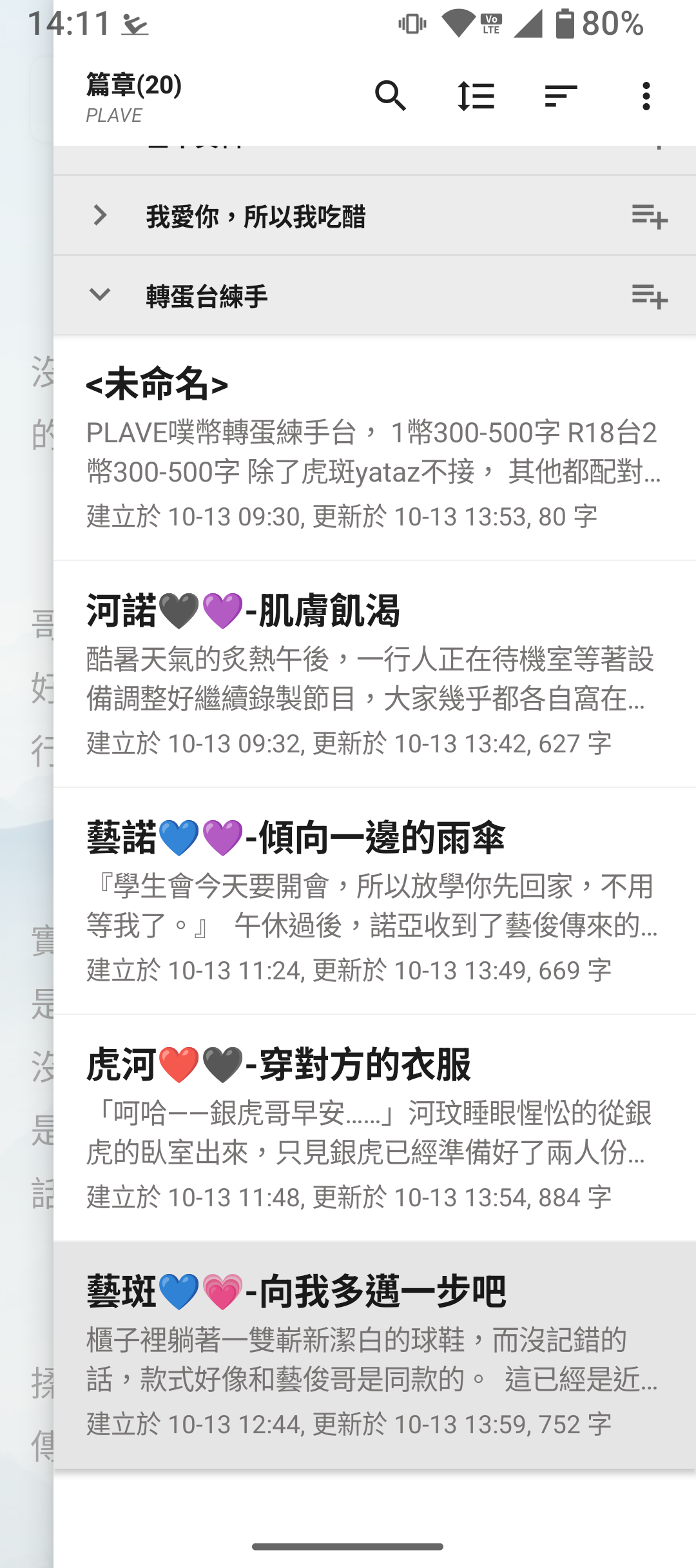Collapse the 轉蛋台練手 group
This screenshot has width=696, height=1568.
[100, 295]
